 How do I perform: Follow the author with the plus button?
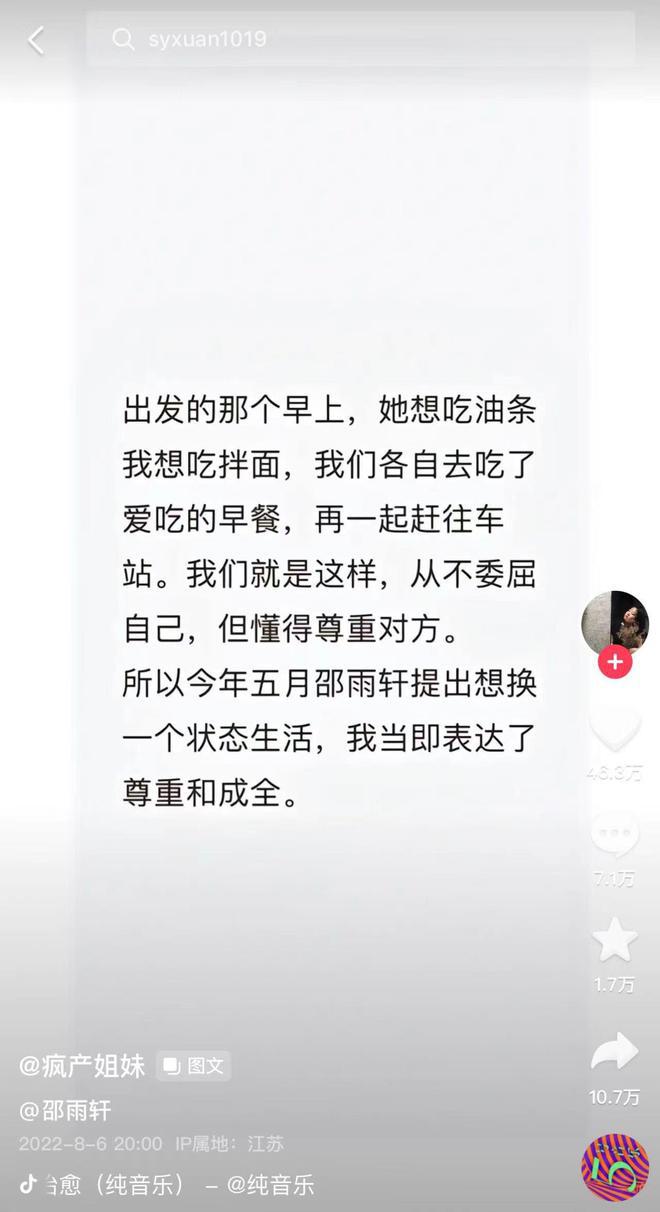point(614,662)
